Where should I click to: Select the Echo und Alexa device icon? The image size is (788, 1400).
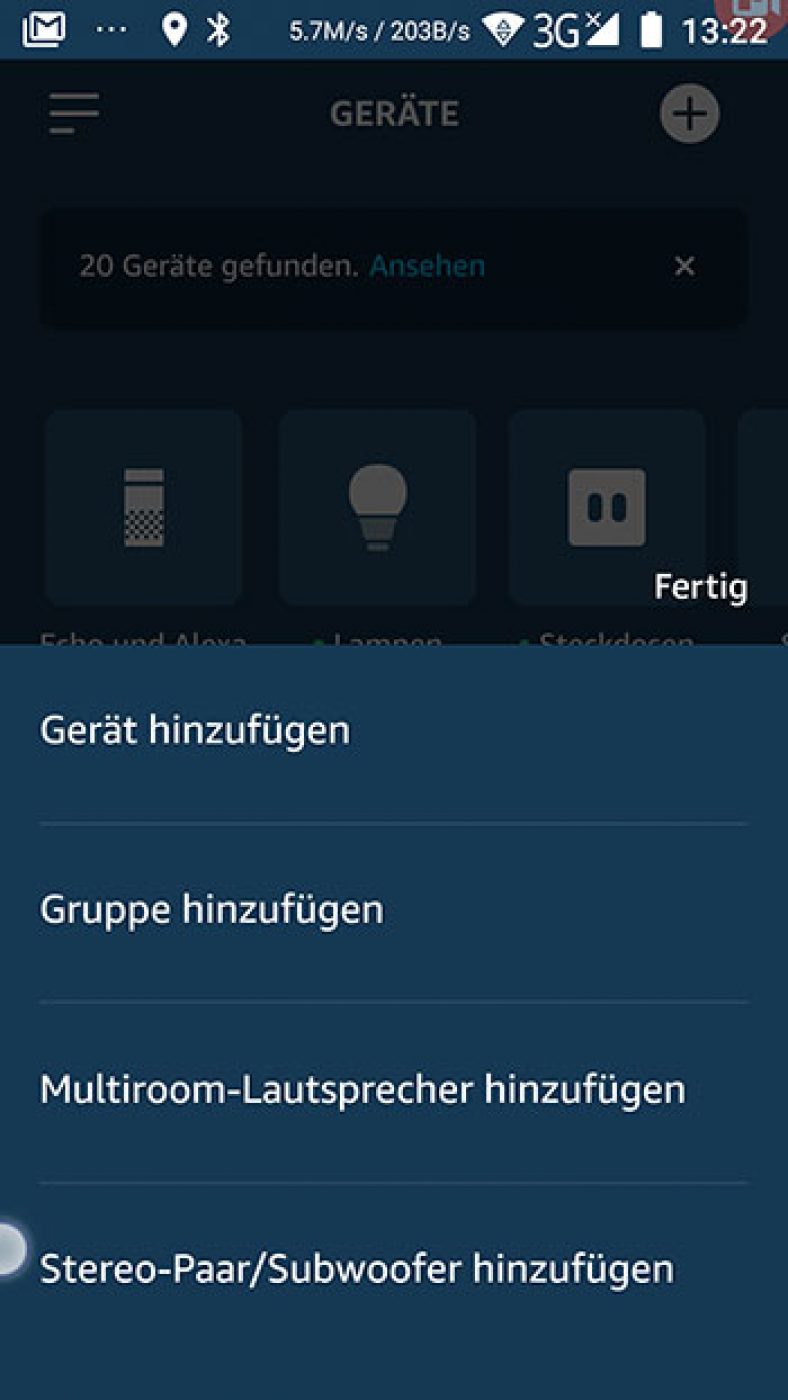tap(141, 507)
